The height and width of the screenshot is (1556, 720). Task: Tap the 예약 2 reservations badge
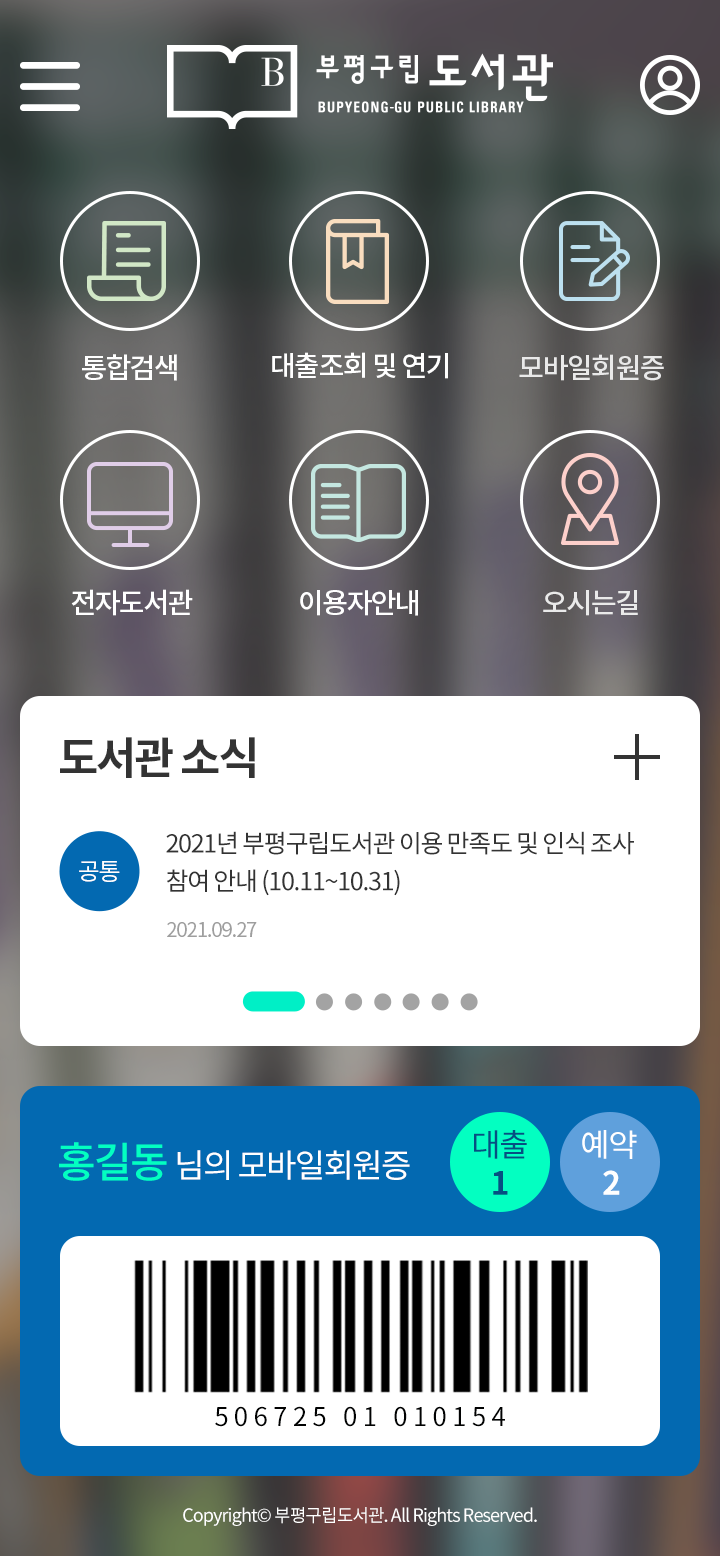[610, 1162]
